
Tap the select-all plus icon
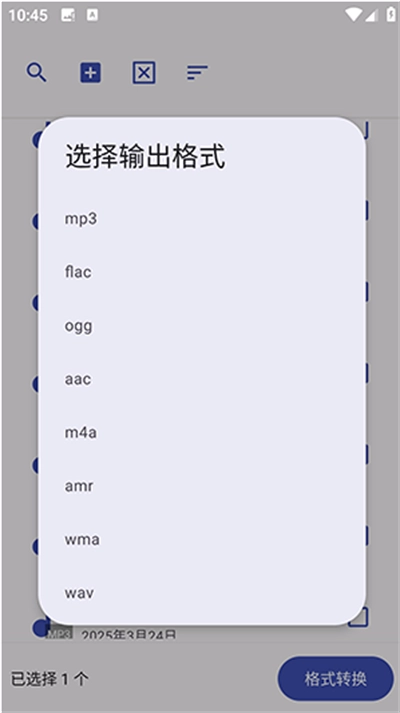(90, 73)
